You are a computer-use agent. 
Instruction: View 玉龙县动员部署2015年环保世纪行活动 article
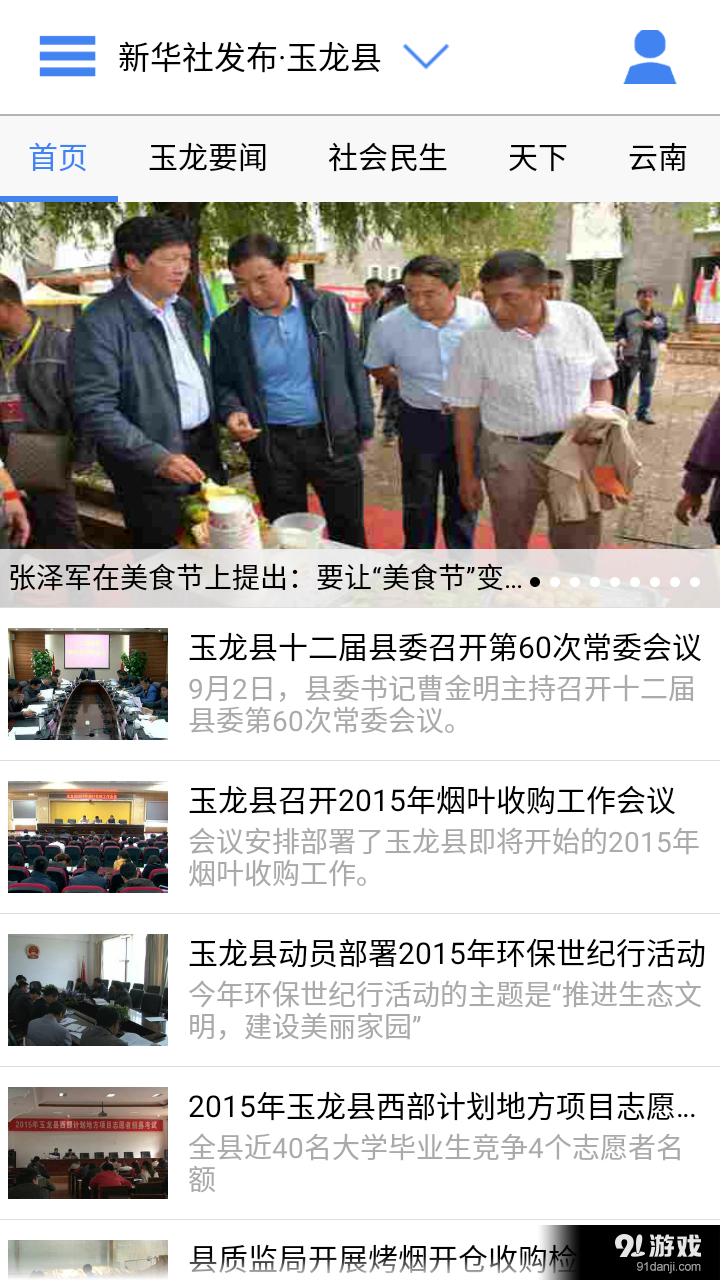[x=446, y=954]
